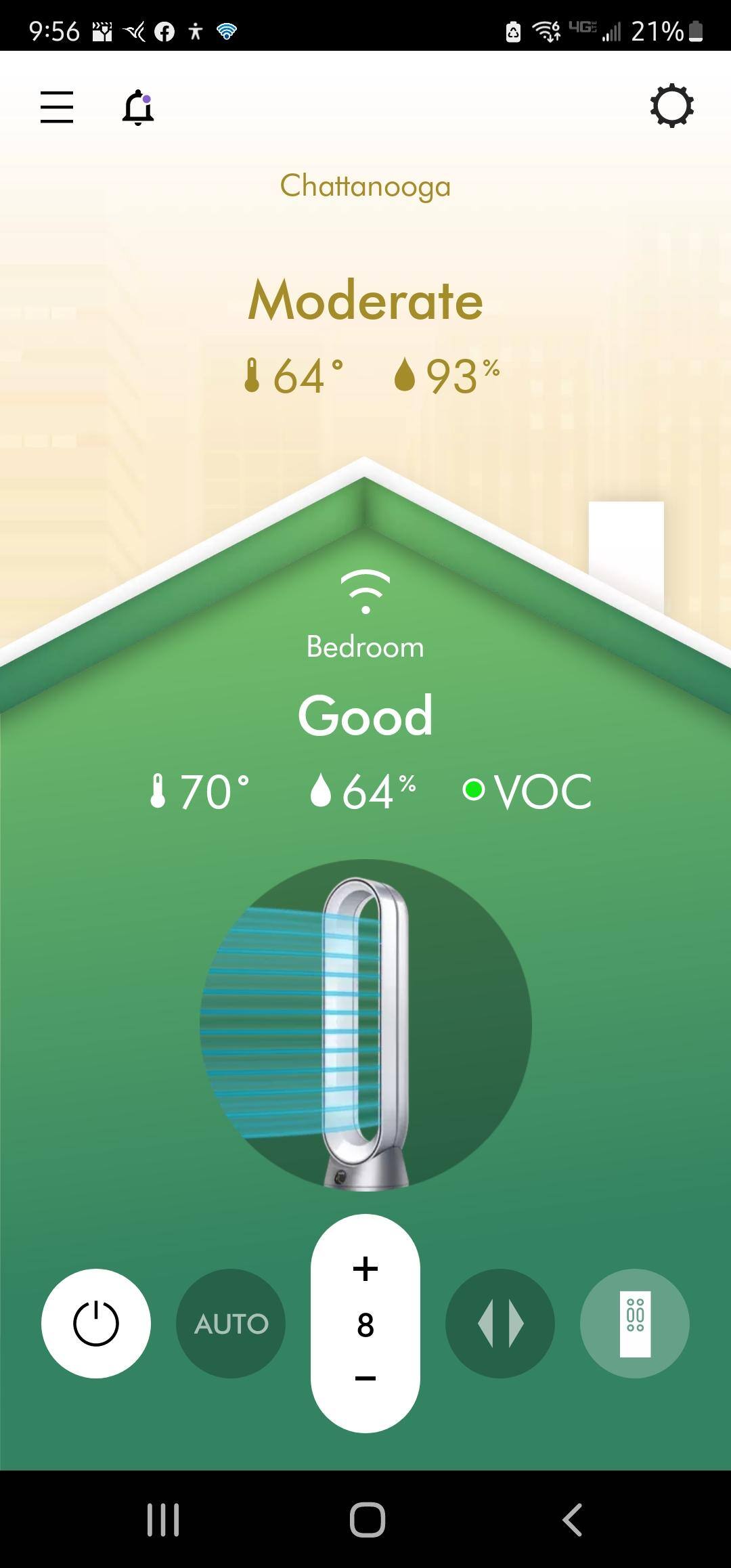Viewport: 731px width, 1568px height.
Task: Go back using system navigation
Action: pos(573,1519)
